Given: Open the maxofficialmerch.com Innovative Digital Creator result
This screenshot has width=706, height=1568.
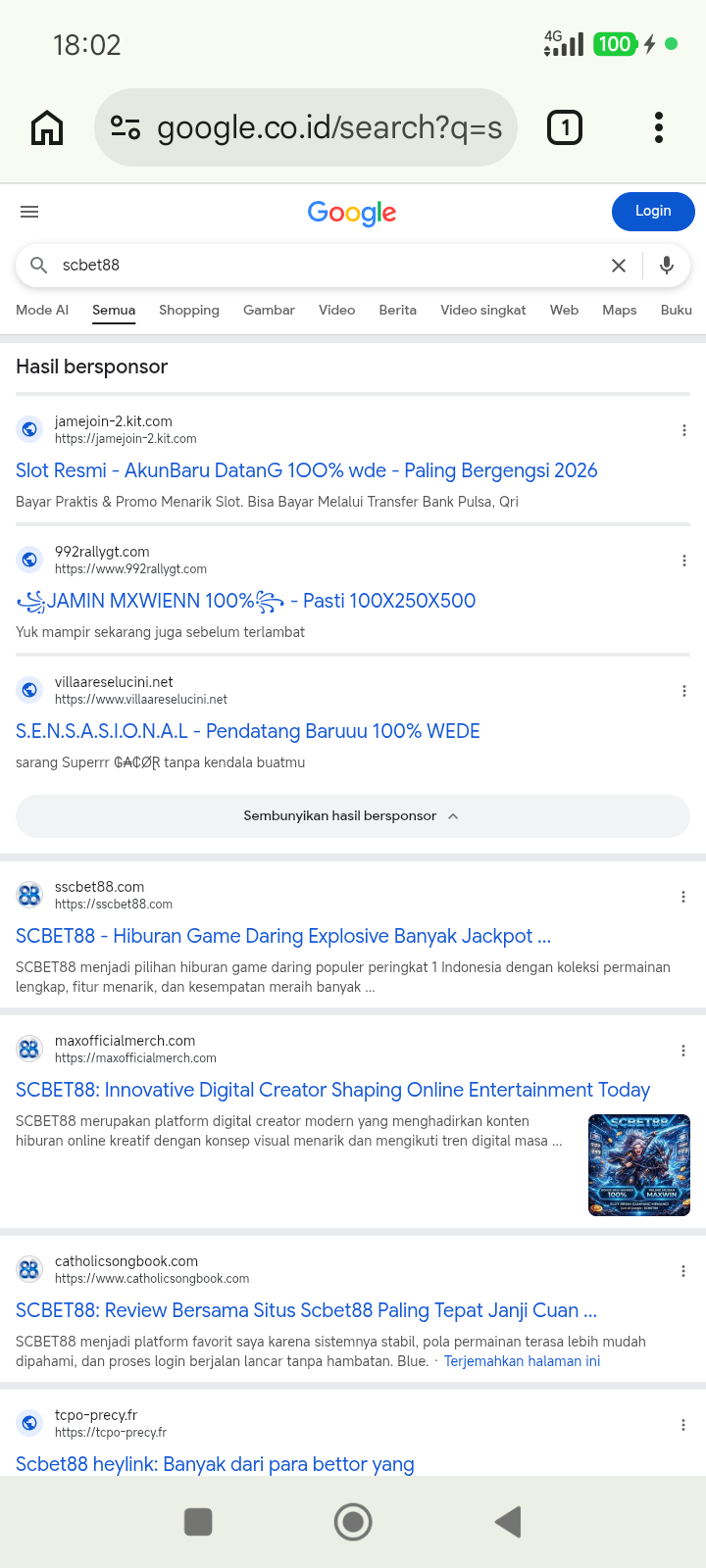Looking at the screenshot, I should 333,1090.
